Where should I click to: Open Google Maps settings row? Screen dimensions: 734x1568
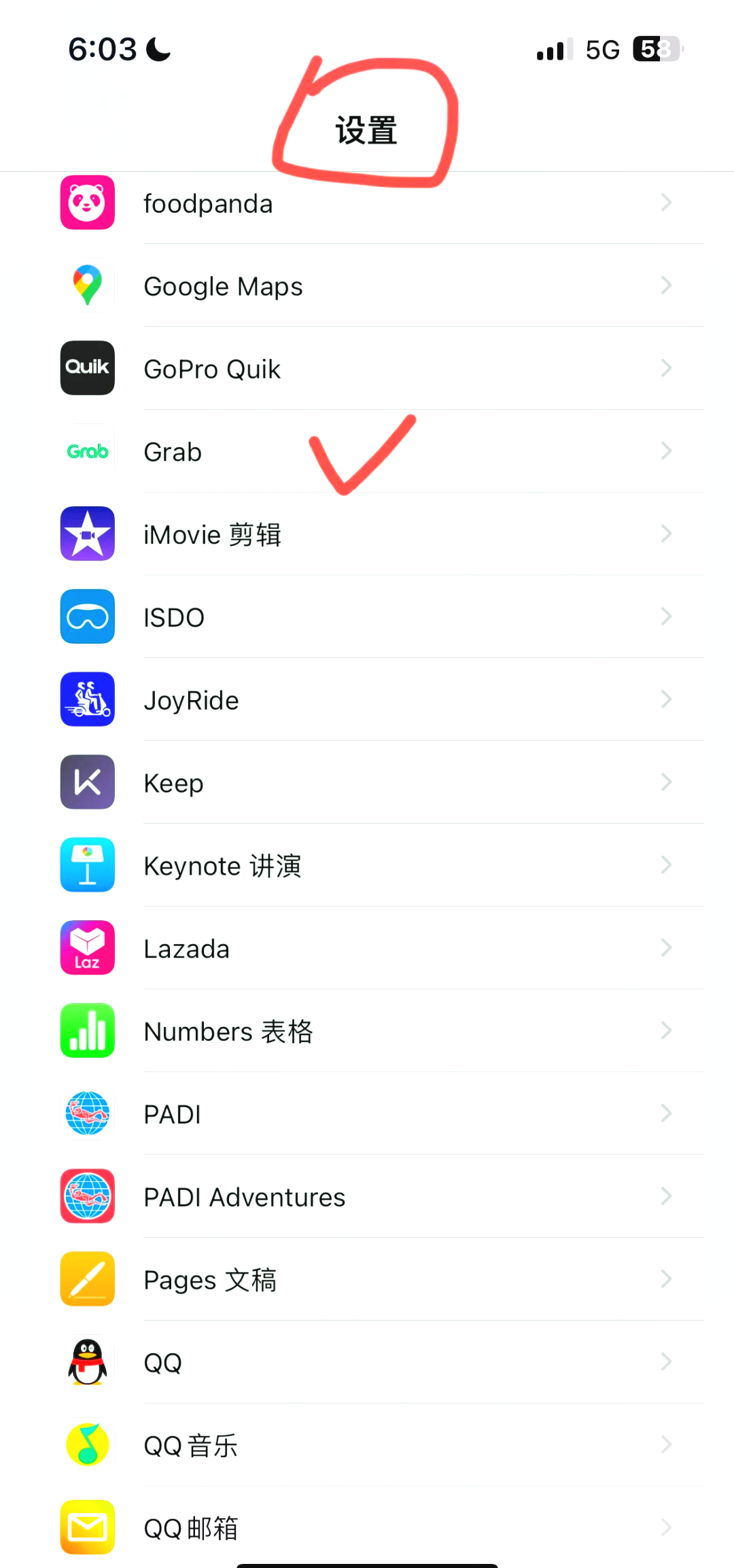367,285
